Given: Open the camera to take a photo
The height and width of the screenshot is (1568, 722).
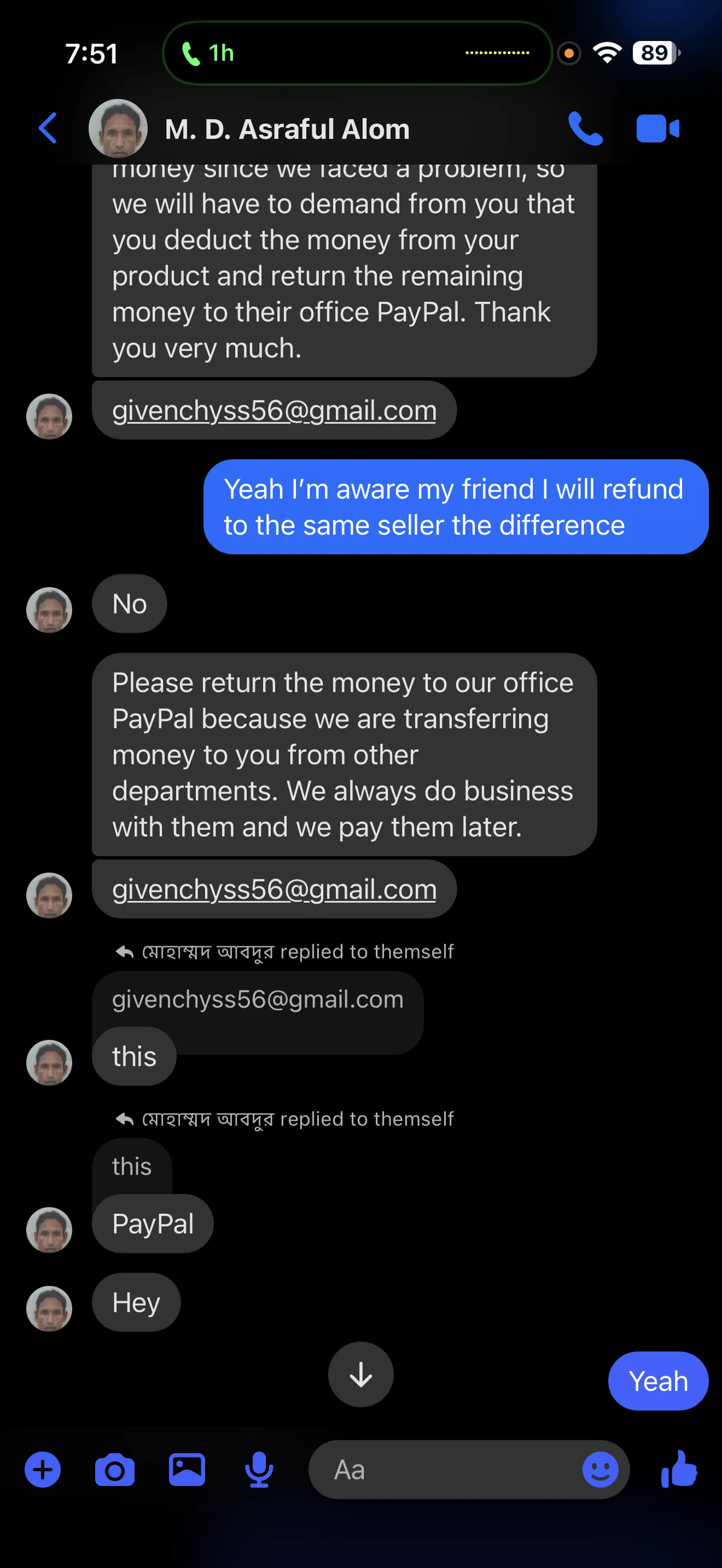Looking at the screenshot, I should (114, 1470).
